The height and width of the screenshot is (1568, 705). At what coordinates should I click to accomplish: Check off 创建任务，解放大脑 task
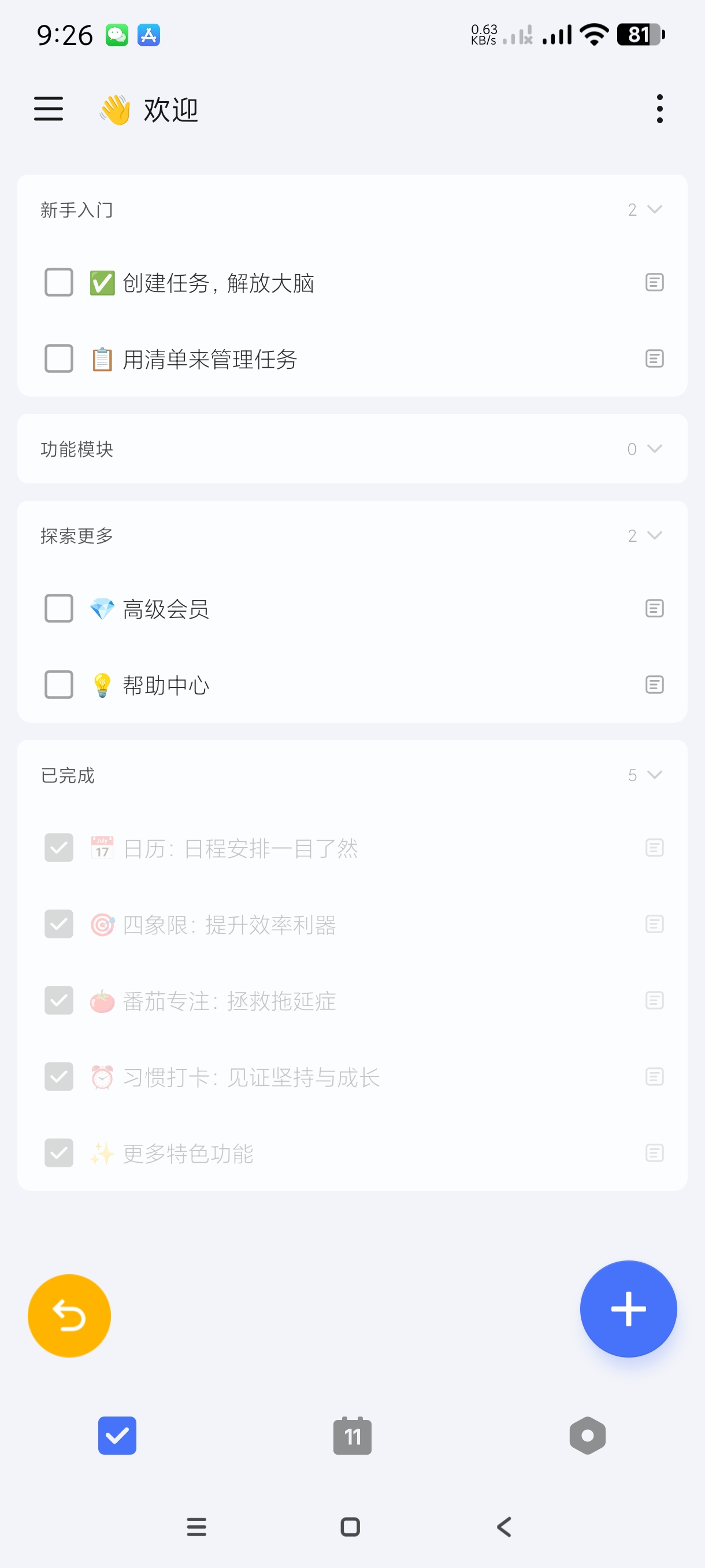pos(59,282)
